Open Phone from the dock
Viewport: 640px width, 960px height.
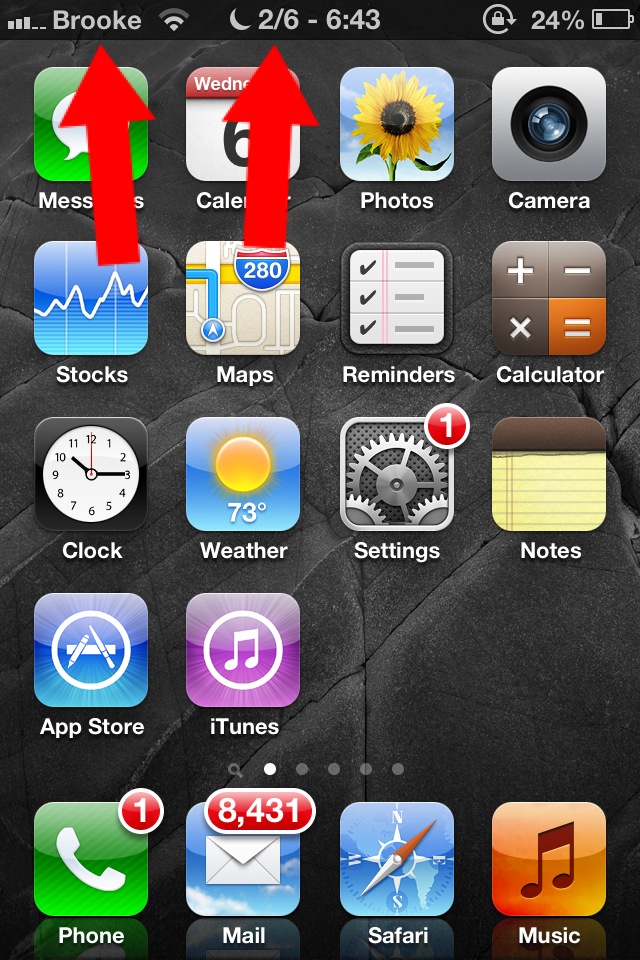tap(91, 860)
